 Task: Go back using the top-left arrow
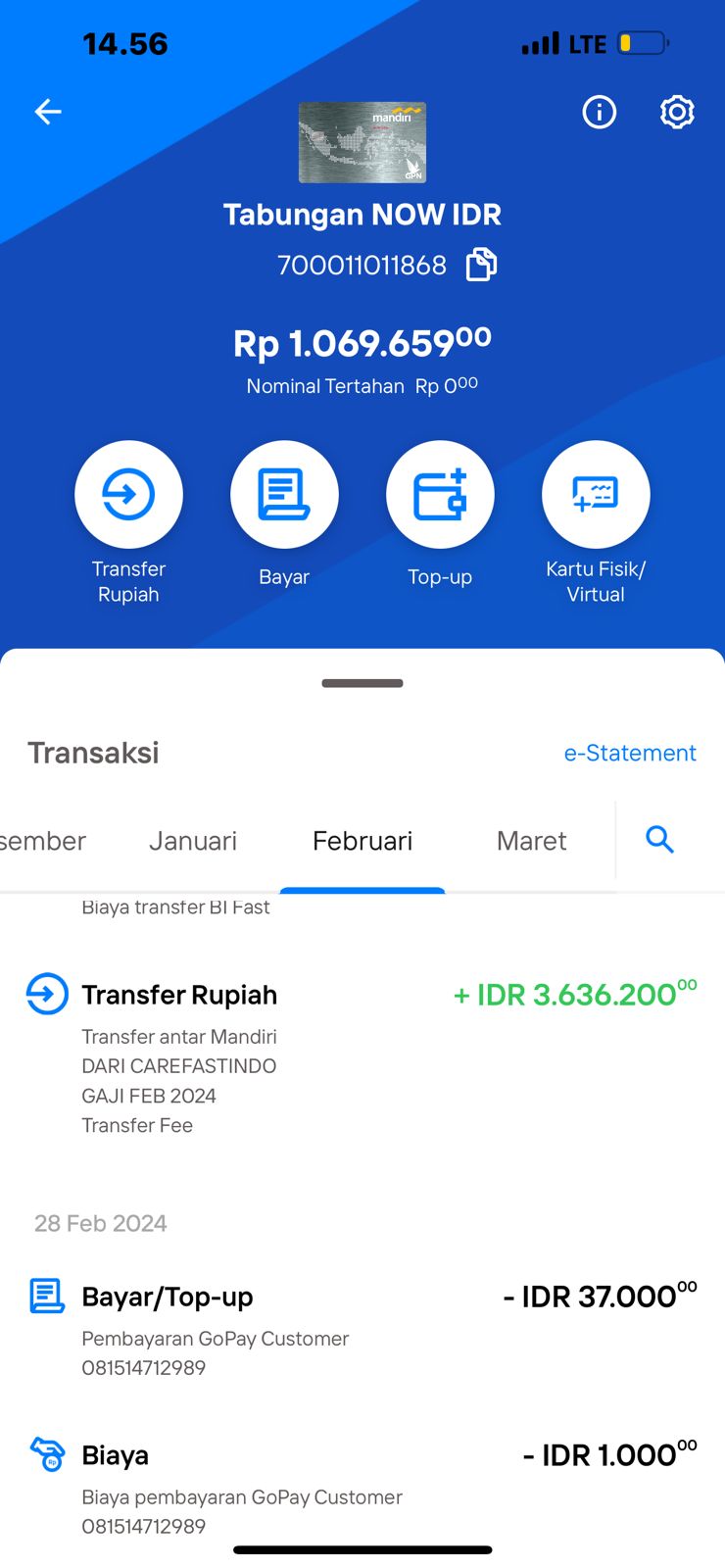[x=48, y=112]
